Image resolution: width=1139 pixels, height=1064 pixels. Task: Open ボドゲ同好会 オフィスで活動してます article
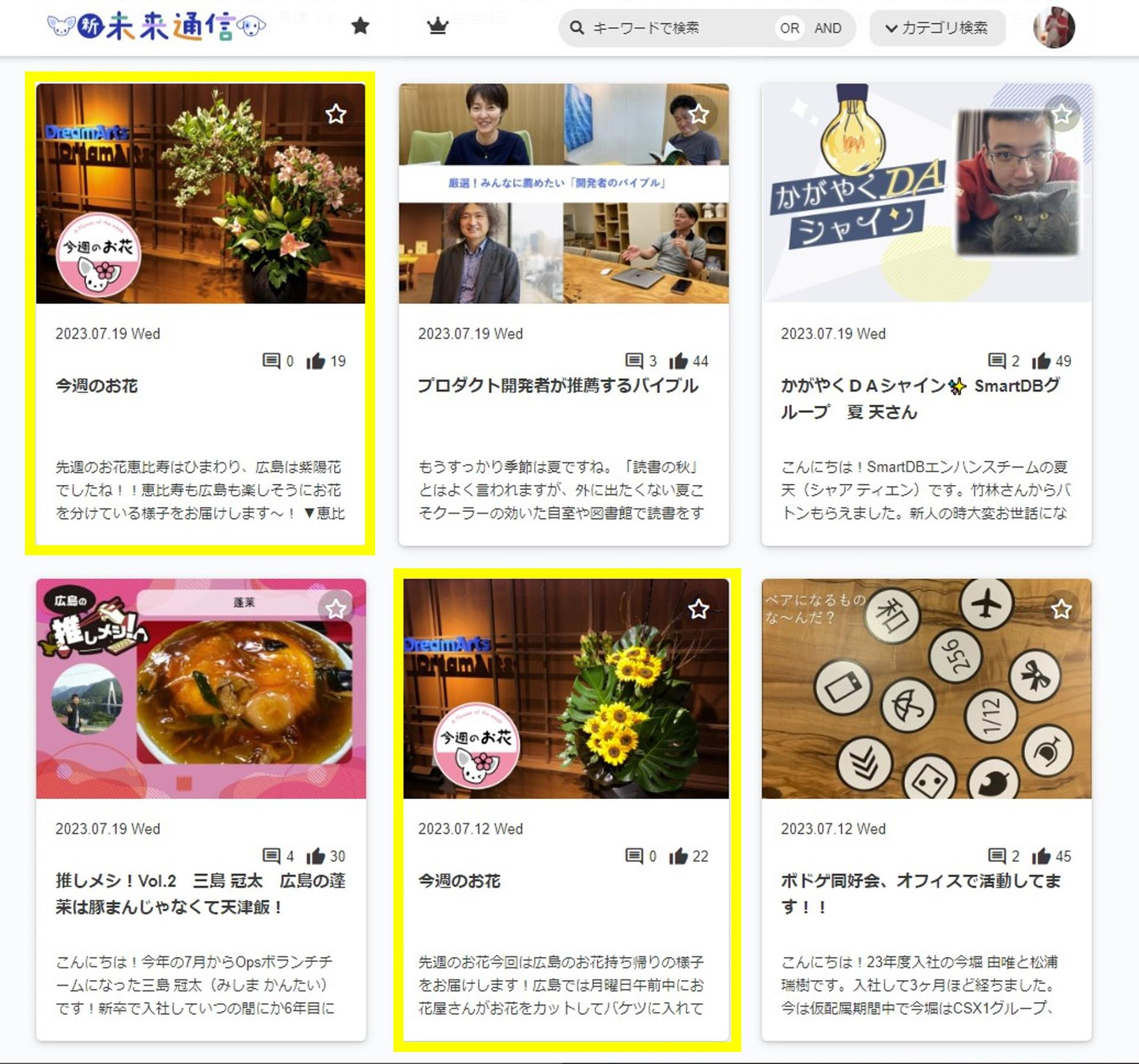[921, 893]
